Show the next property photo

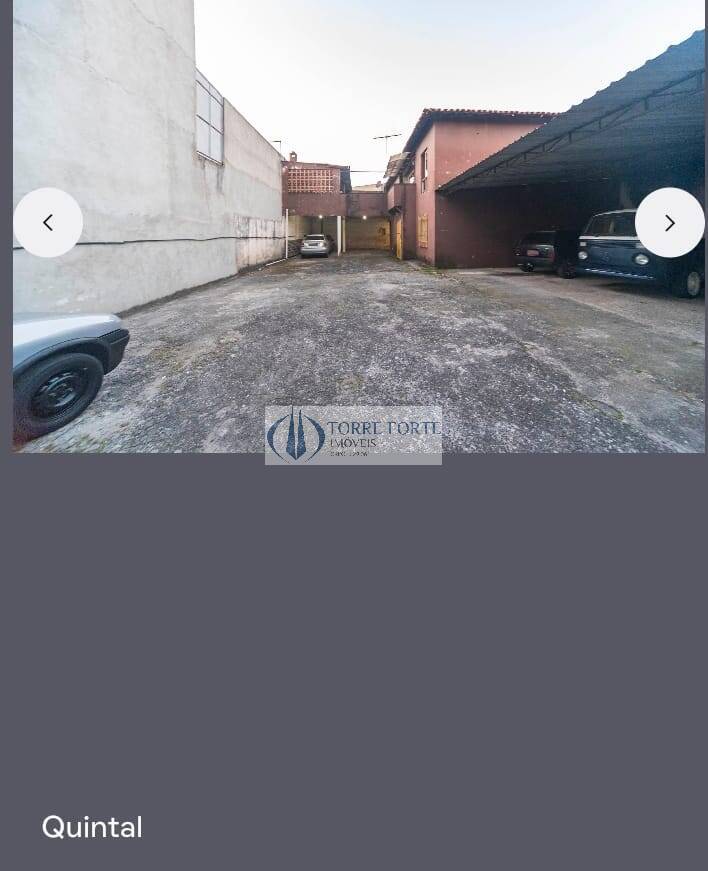669,223
